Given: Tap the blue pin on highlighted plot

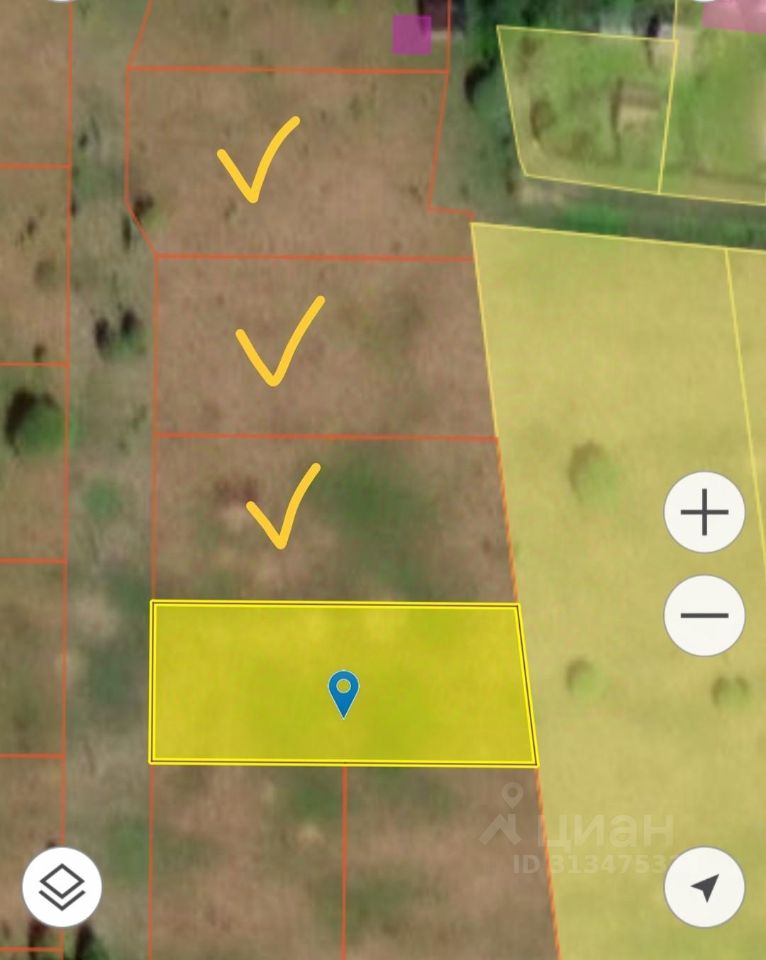Looking at the screenshot, I should click(x=343, y=692).
